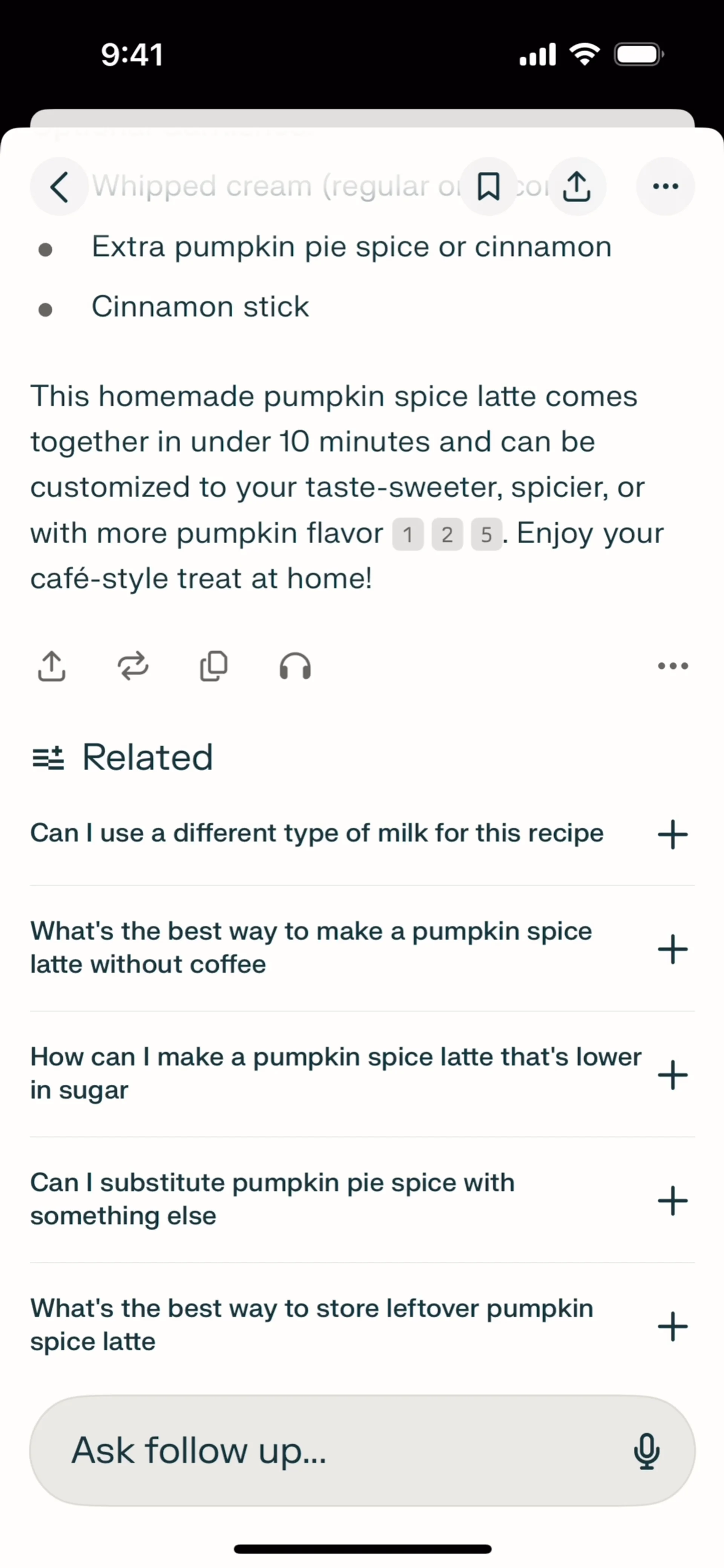The image size is (724, 1568).
Task: Share the thread from the top bar
Action: [576, 186]
